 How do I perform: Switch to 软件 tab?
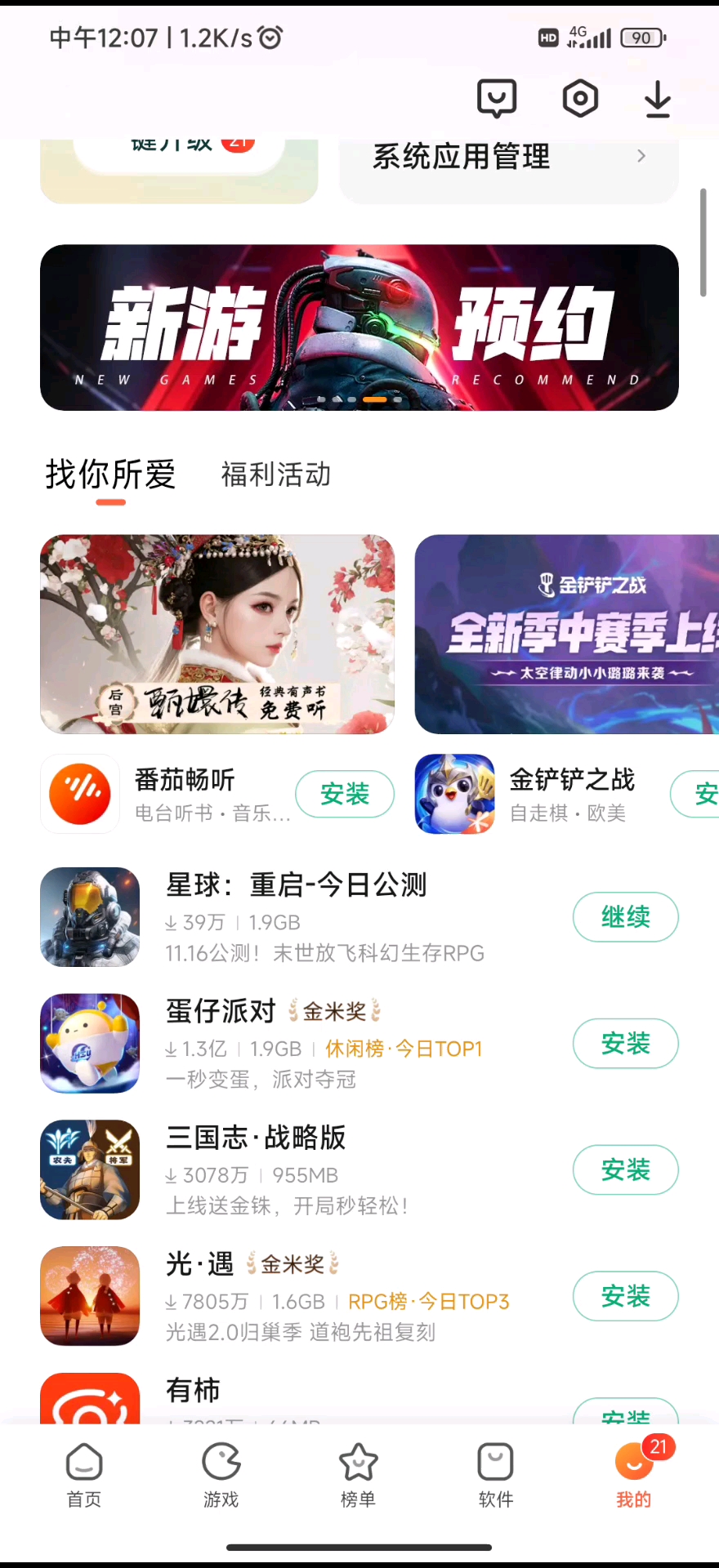pos(496,1475)
